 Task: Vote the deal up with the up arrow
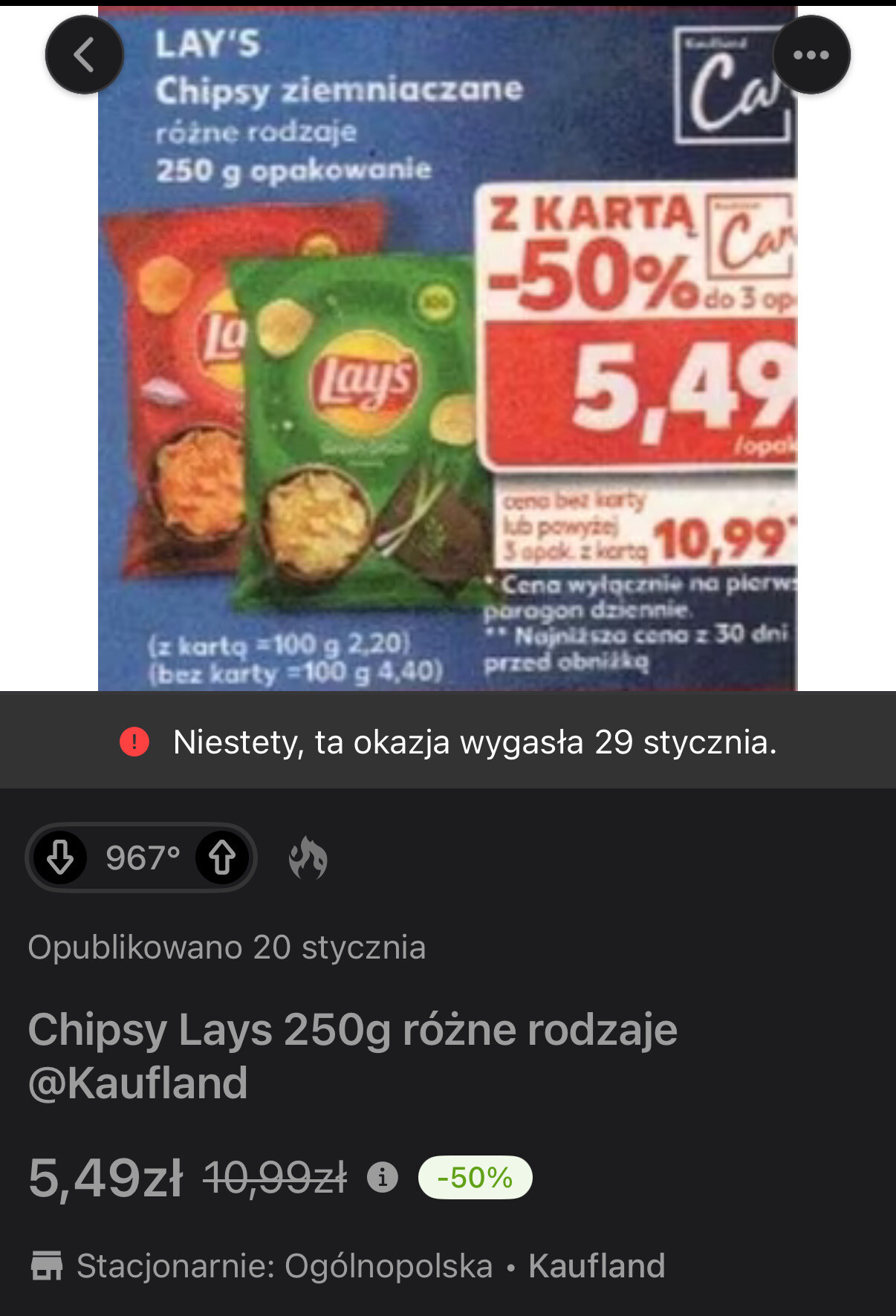(221, 858)
